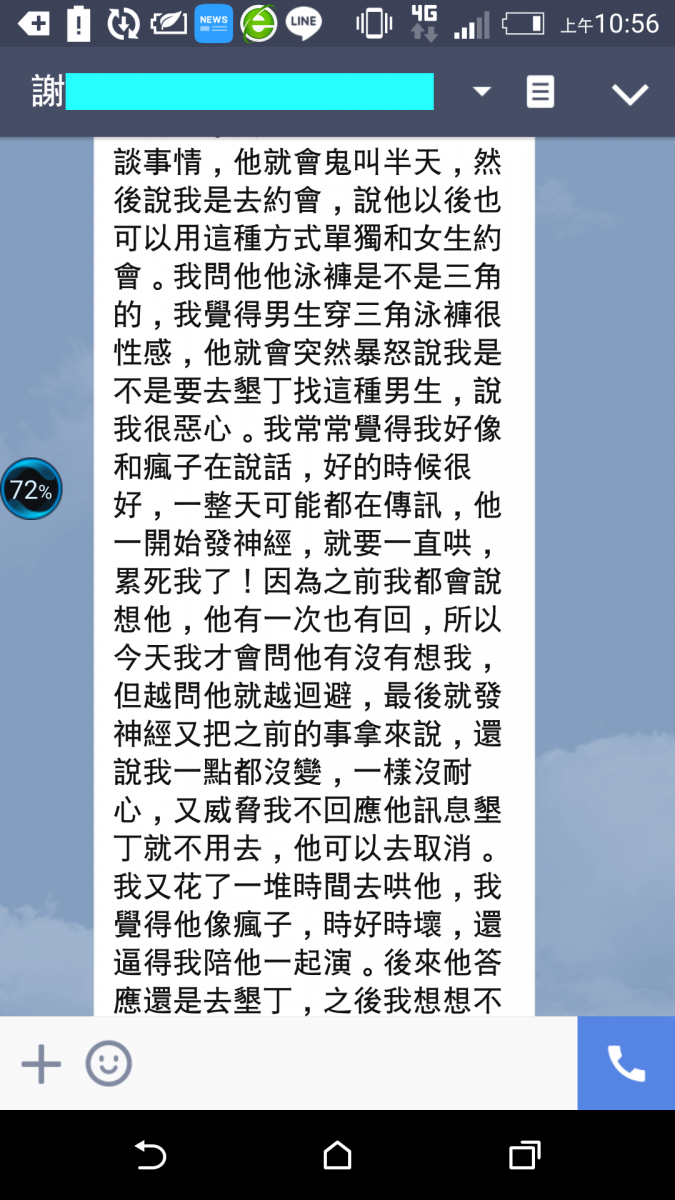Tap the plus attachment button
675x1200 pixels.
click(41, 1064)
